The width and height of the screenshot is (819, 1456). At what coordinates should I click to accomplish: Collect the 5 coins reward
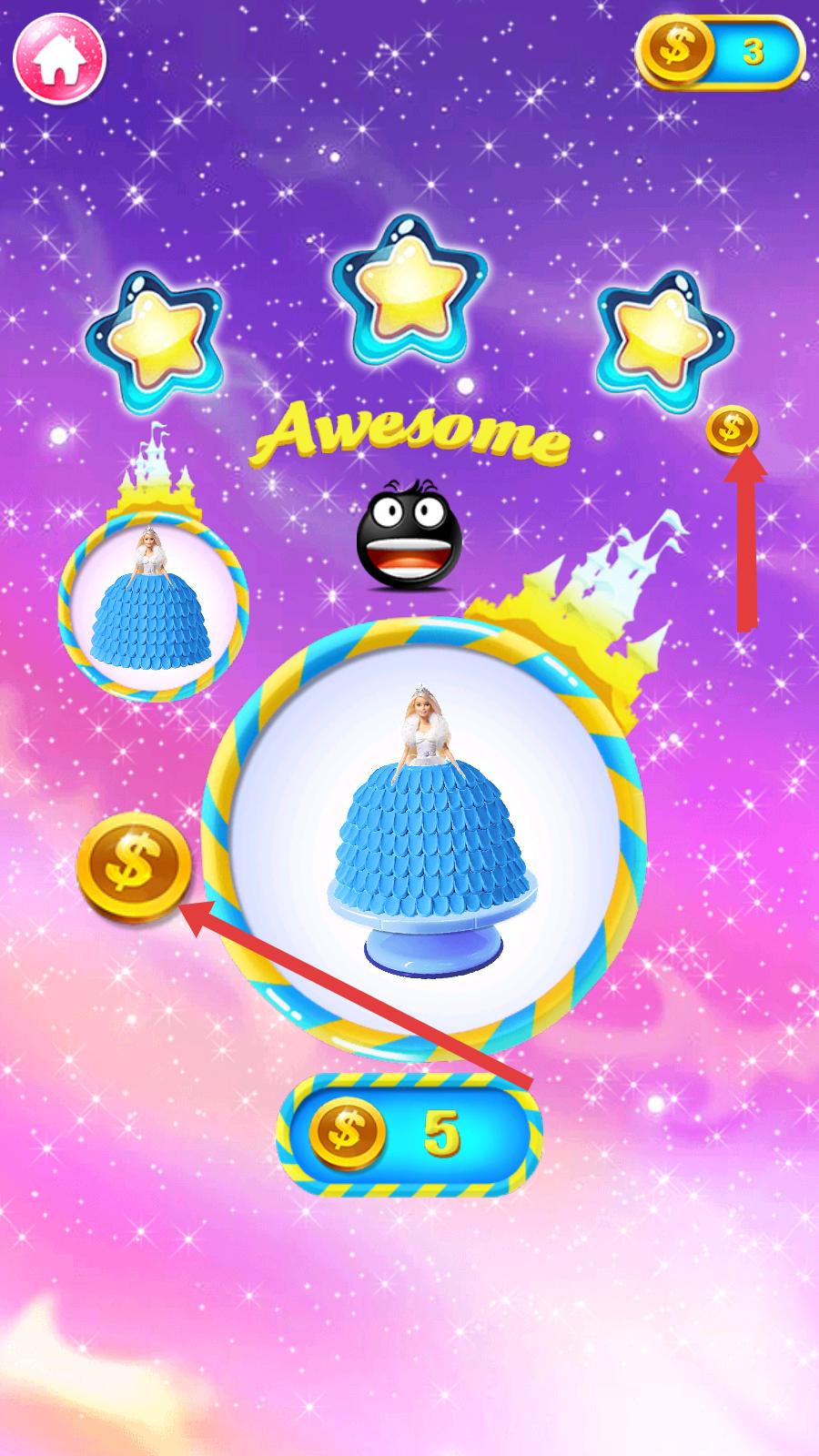point(409,1134)
